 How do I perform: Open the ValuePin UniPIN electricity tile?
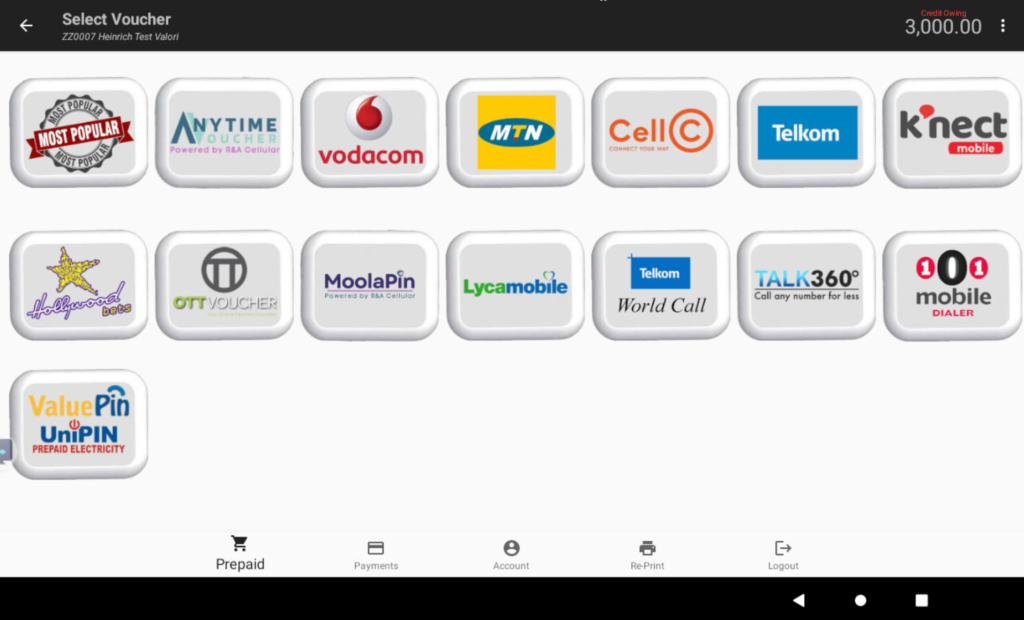coord(79,424)
